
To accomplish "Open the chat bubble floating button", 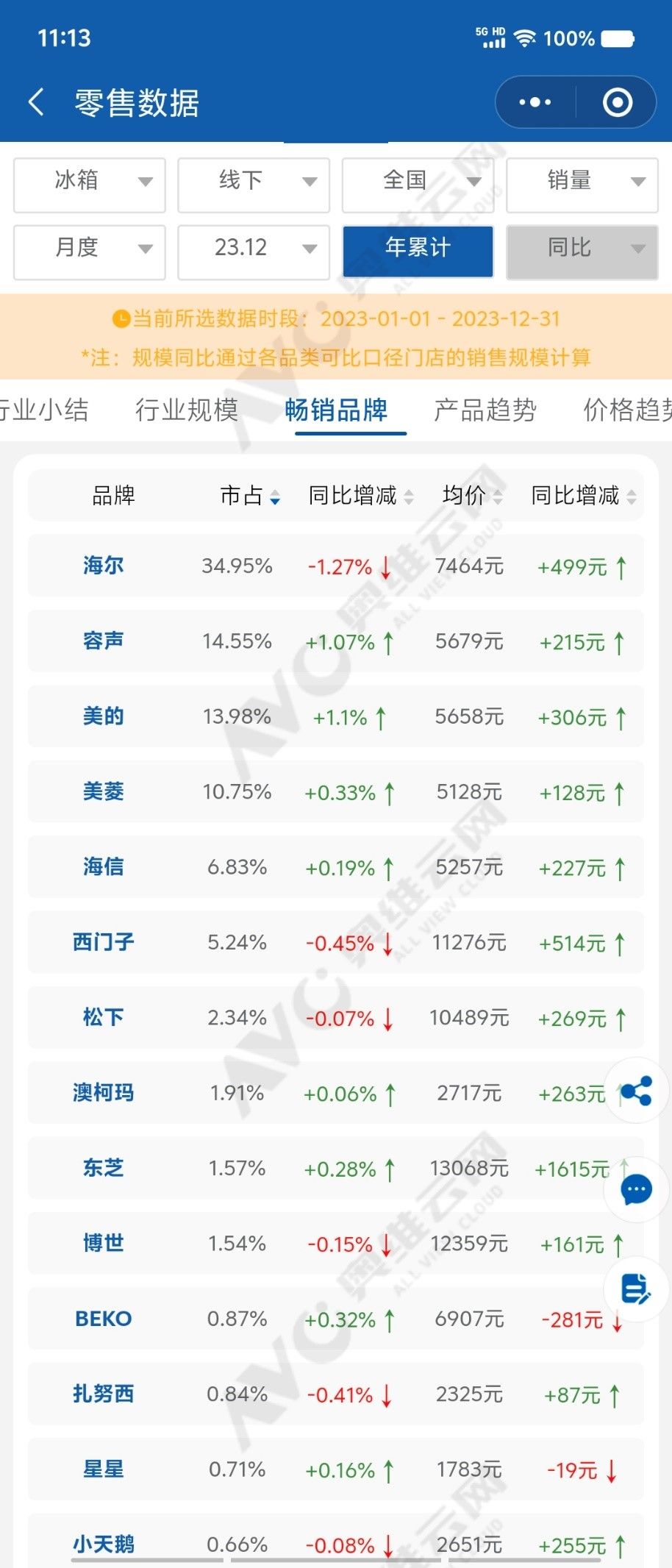I will click(x=636, y=1189).
